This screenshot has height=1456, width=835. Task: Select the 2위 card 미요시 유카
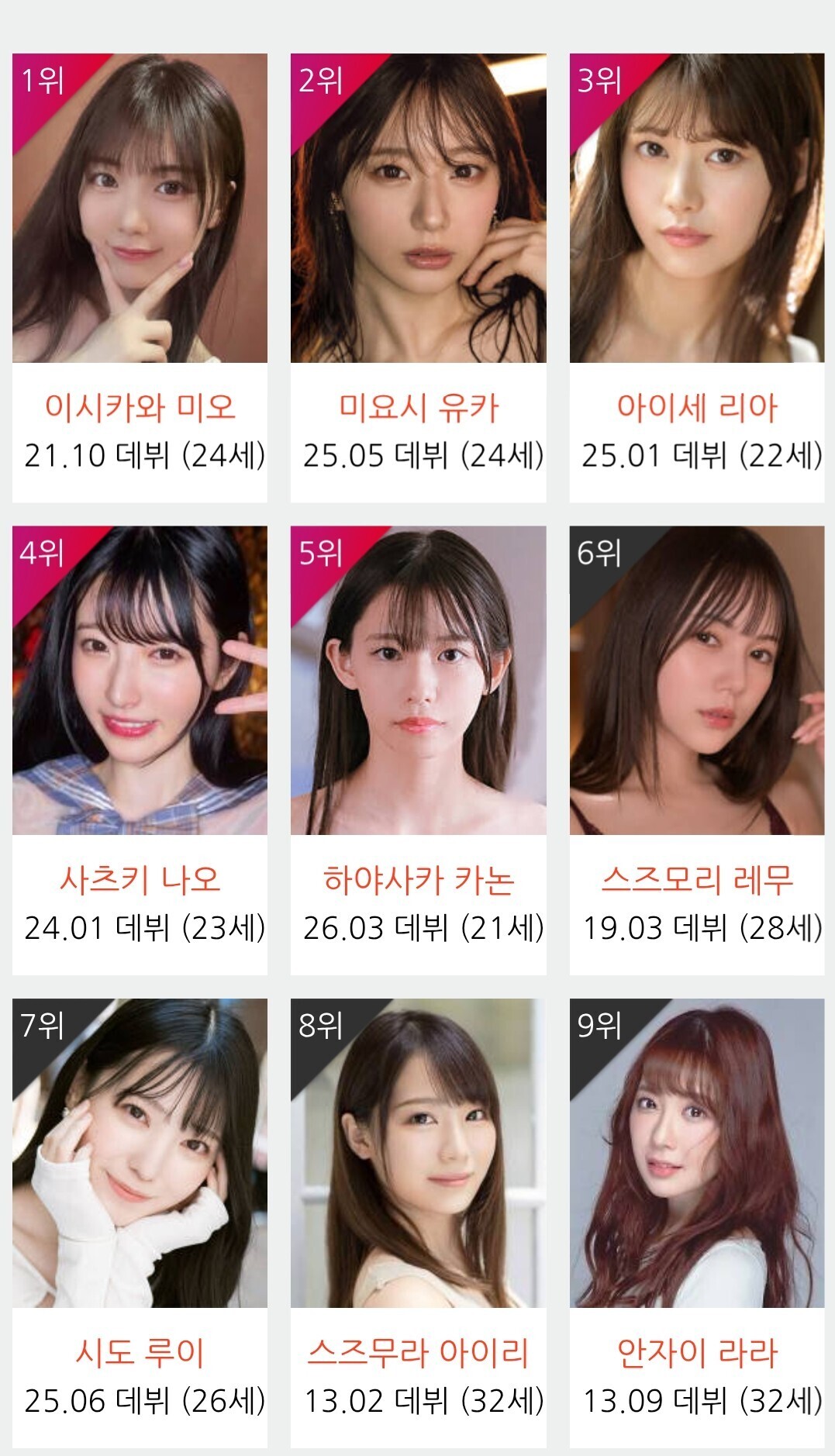[419, 278]
